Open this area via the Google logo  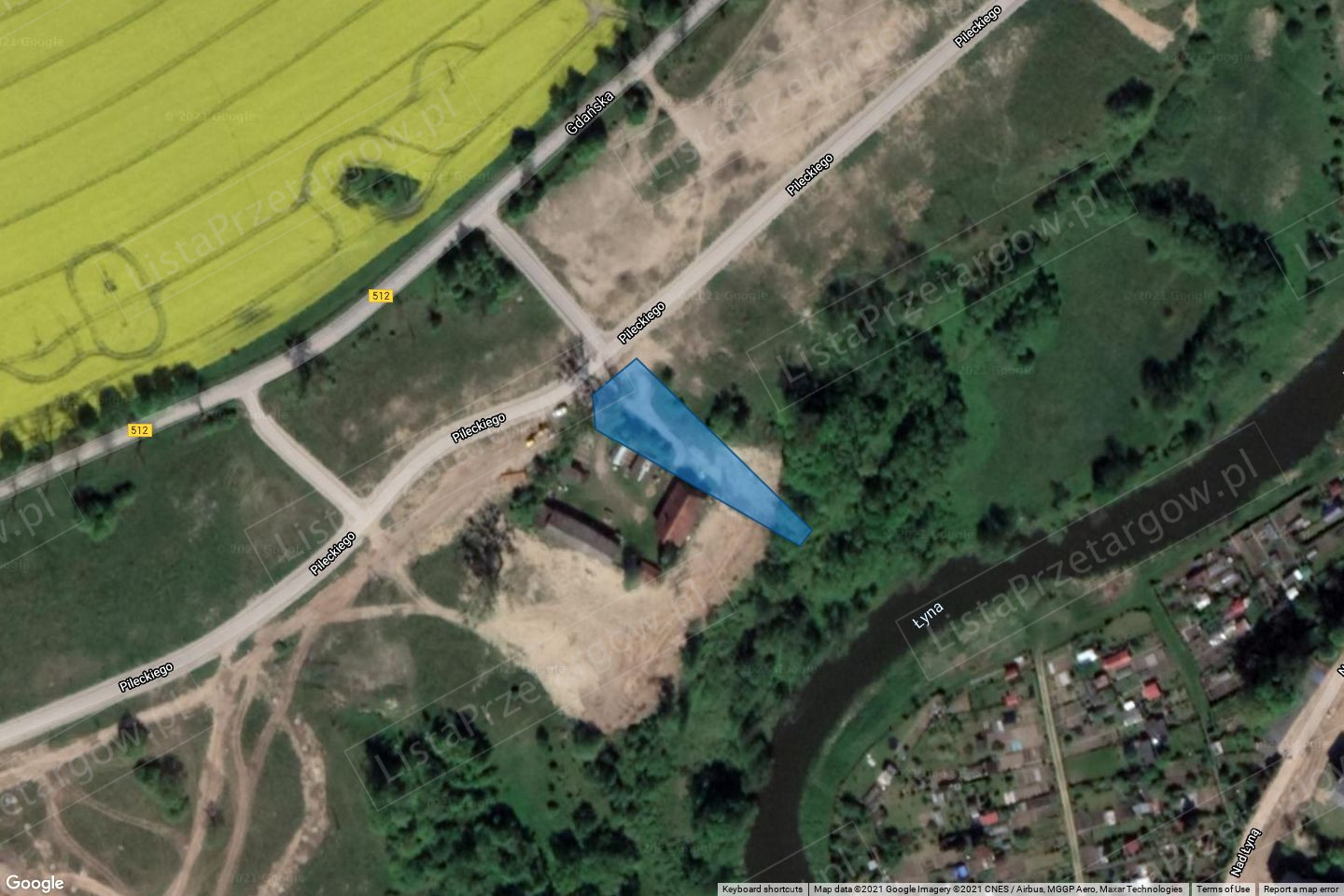(34, 883)
